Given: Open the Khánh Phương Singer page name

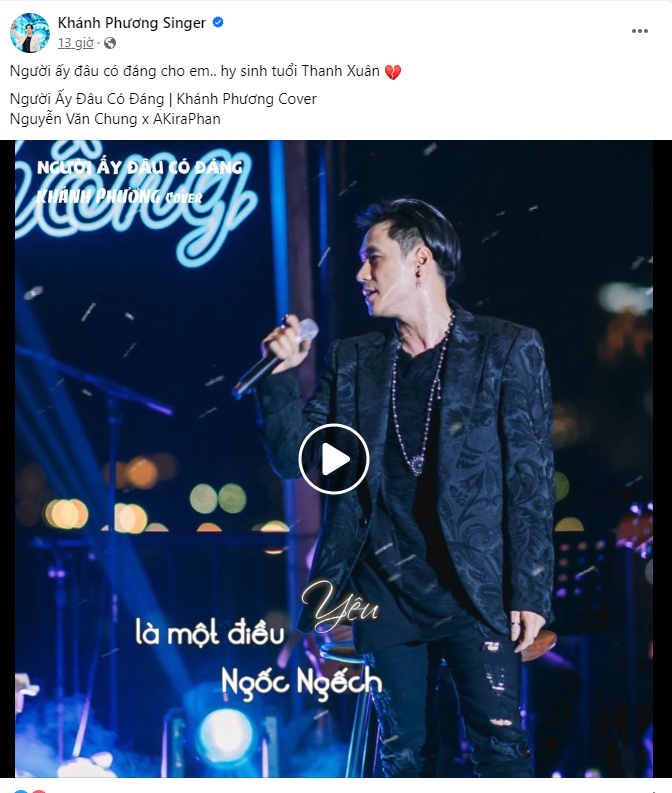Looking at the screenshot, I should (131, 22).
